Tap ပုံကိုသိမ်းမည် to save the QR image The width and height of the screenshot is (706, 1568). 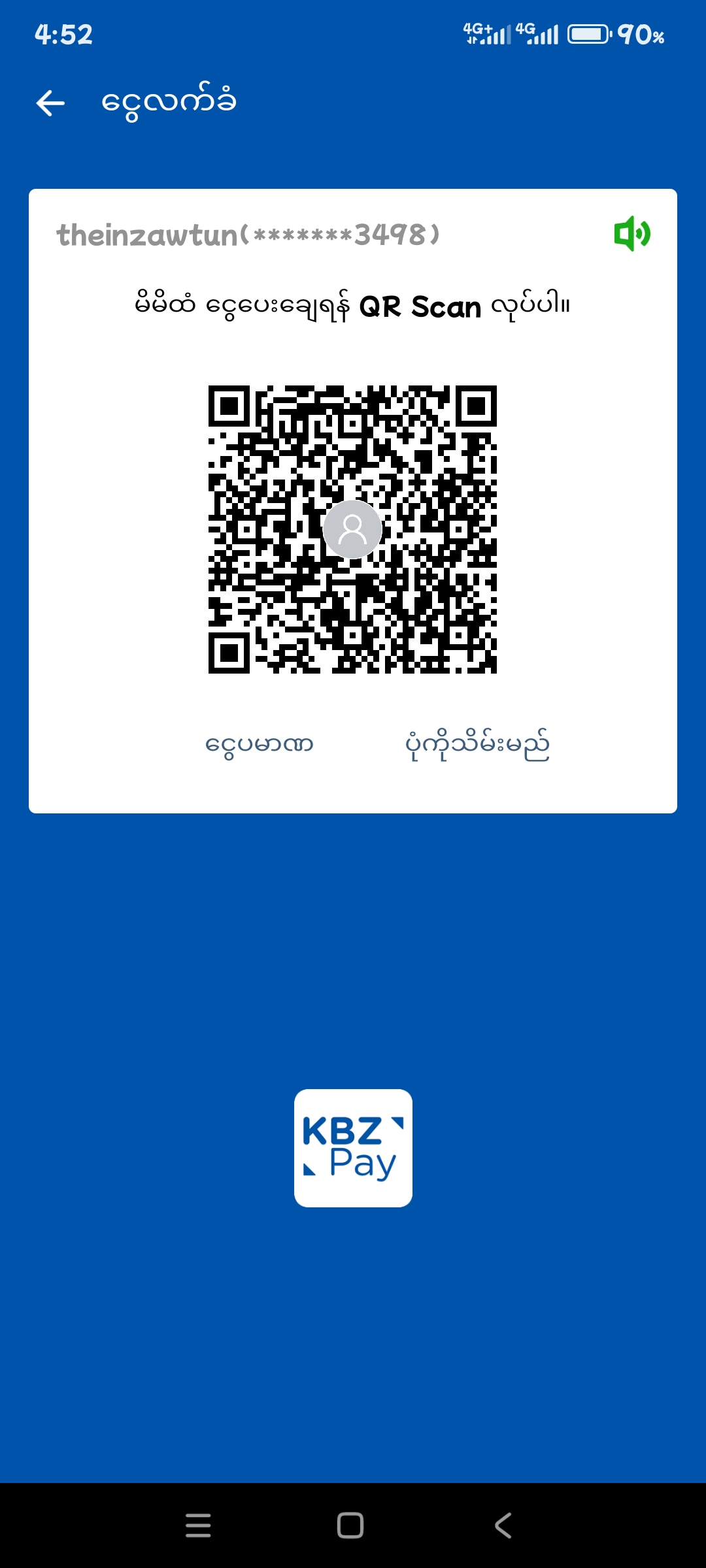tap(477, 745)
